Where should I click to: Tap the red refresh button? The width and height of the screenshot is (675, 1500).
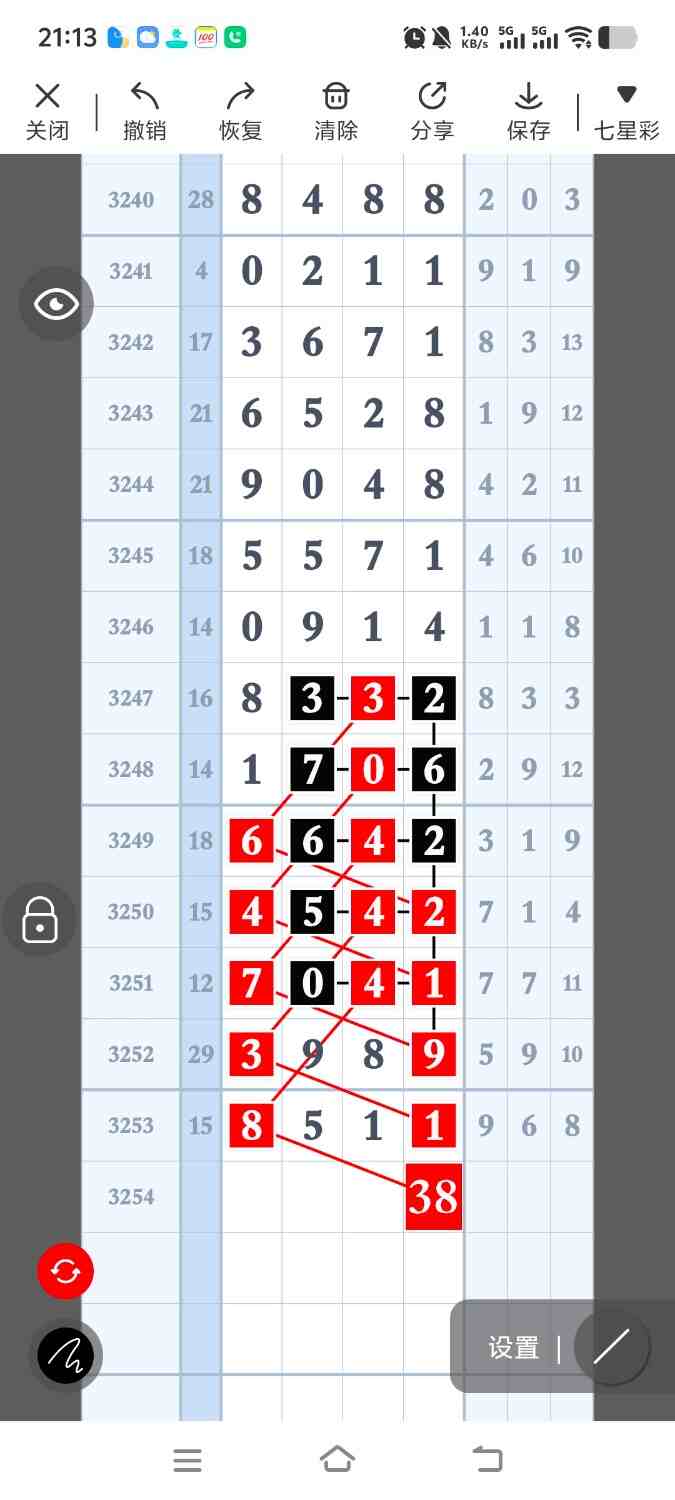[65, 1271]
